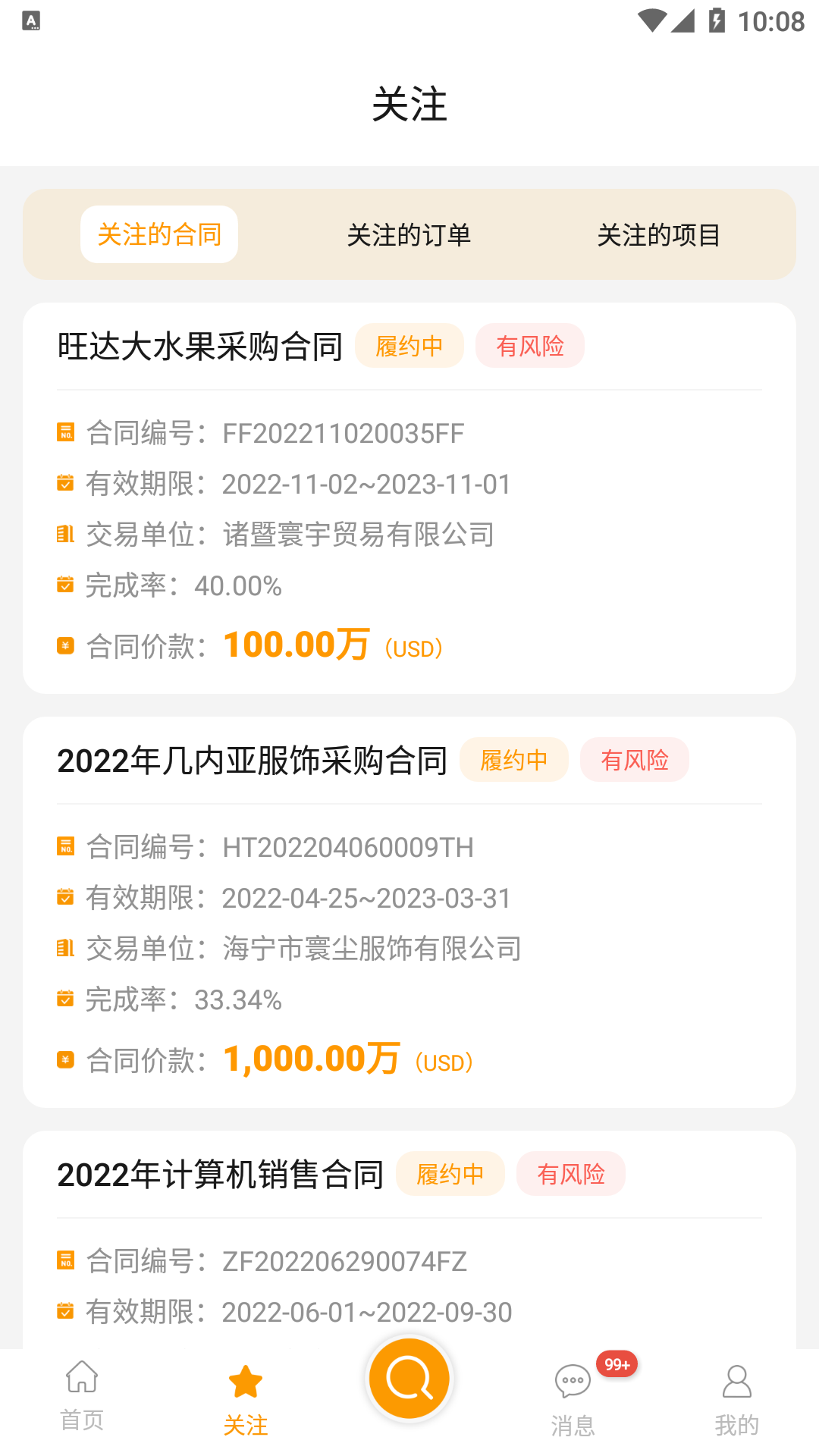Tap the 有风险 risk badge on the fruit contract
The height and width of the screenshot is (1456, 819).
click(x=530, y=345)
